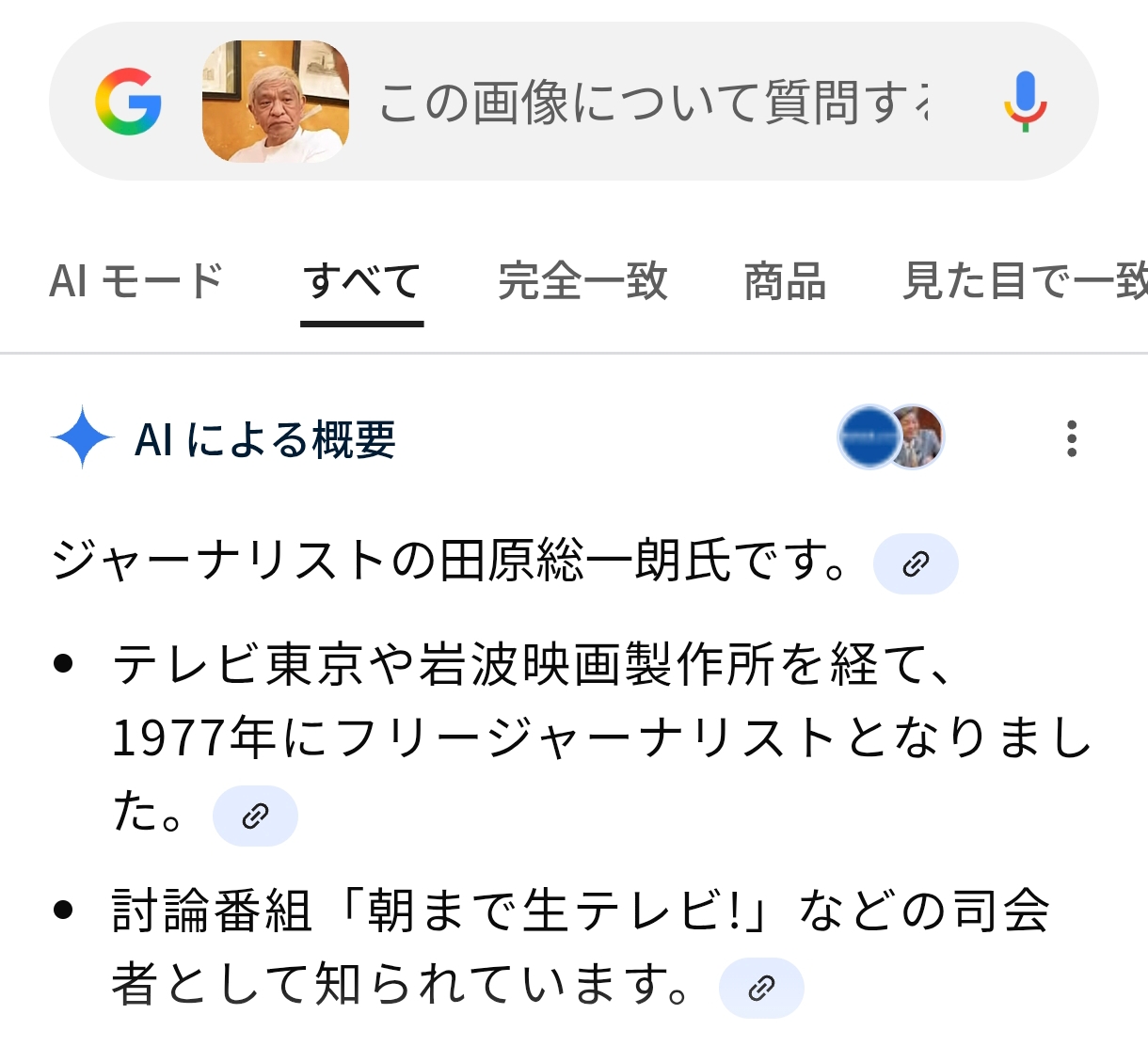The height and width of the screenshot is (1046, 1148).
Task: Select the すべて tab
Action: [x=362, y=281]
